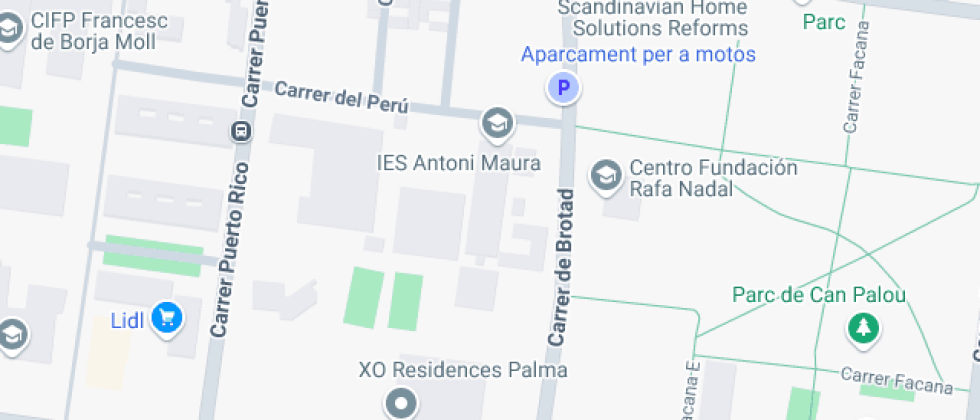Open the XO Residences Palma place pin

click(401, 404)
